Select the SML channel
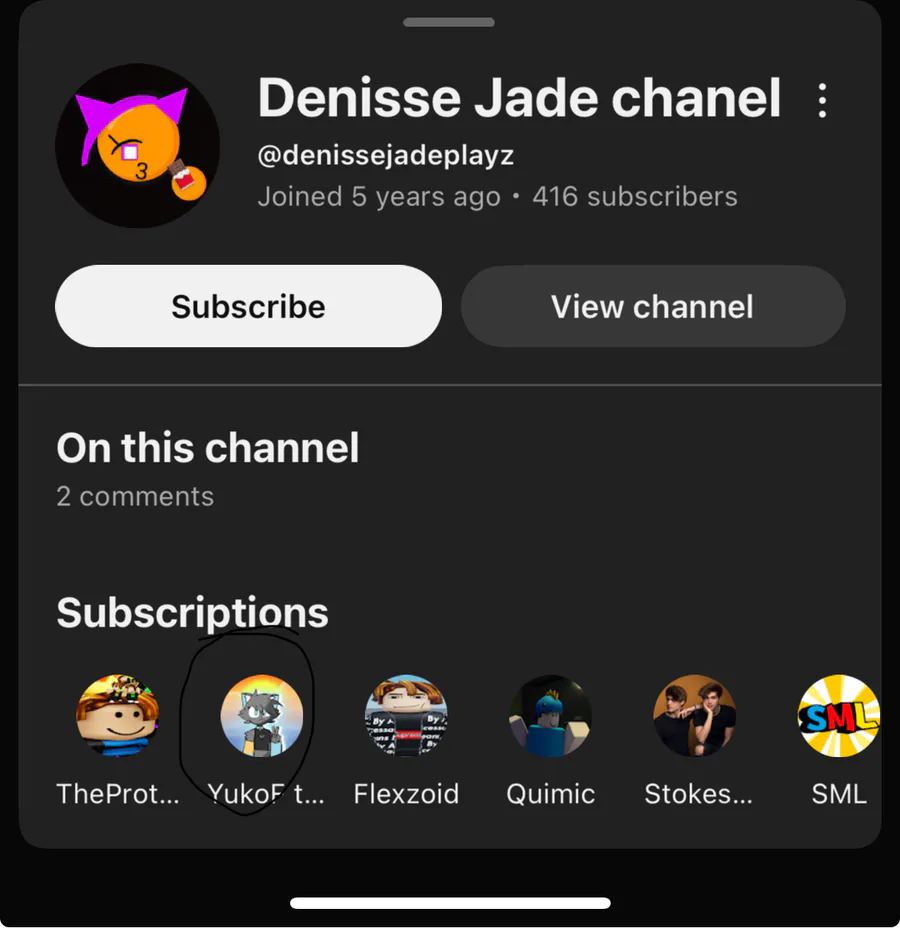Viewport: 900px width, 928px height. (838, 716)
